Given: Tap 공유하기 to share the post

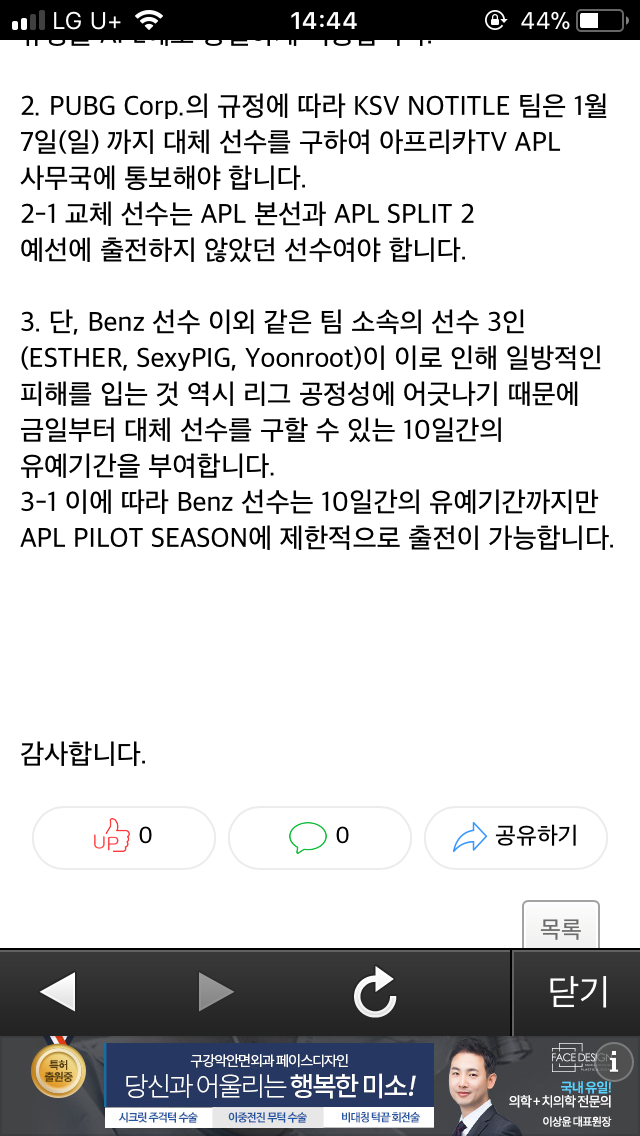Looking at the screenshot, I should pos(515,837).
